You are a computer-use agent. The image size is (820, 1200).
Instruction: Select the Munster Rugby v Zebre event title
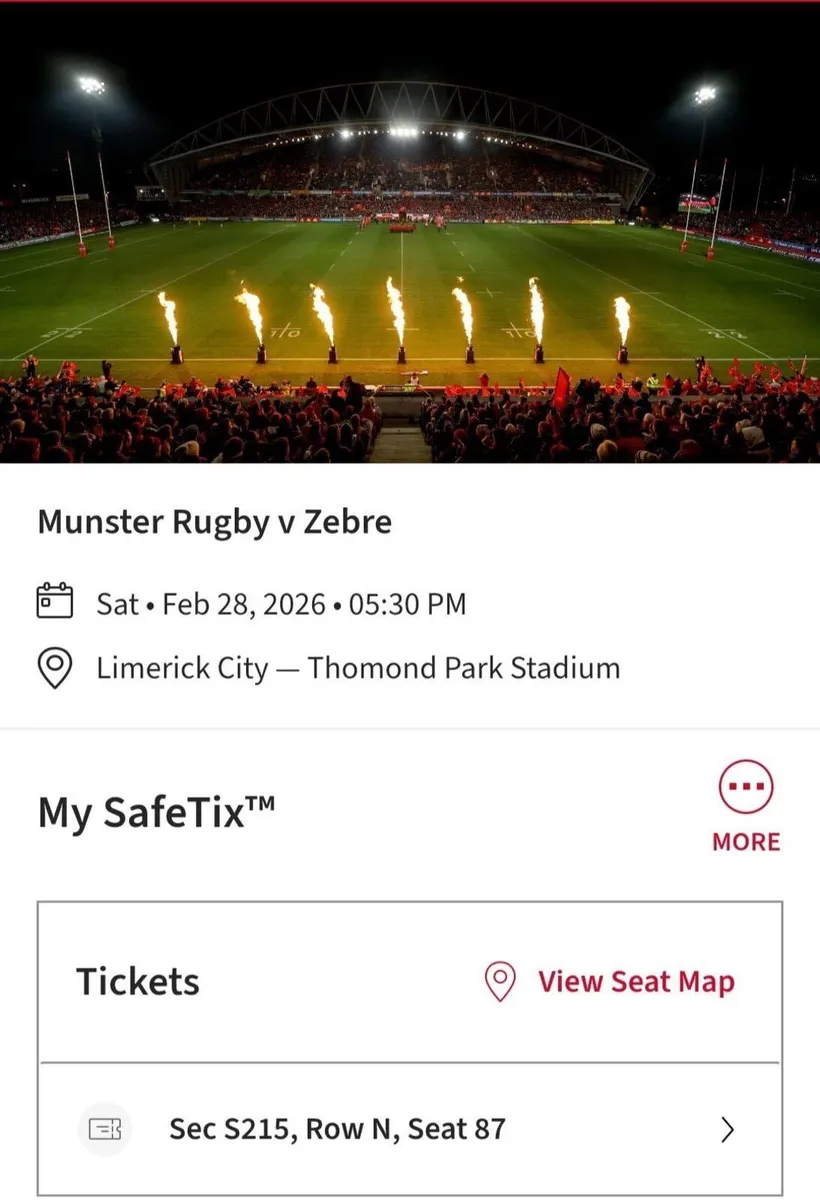[215, 521]
